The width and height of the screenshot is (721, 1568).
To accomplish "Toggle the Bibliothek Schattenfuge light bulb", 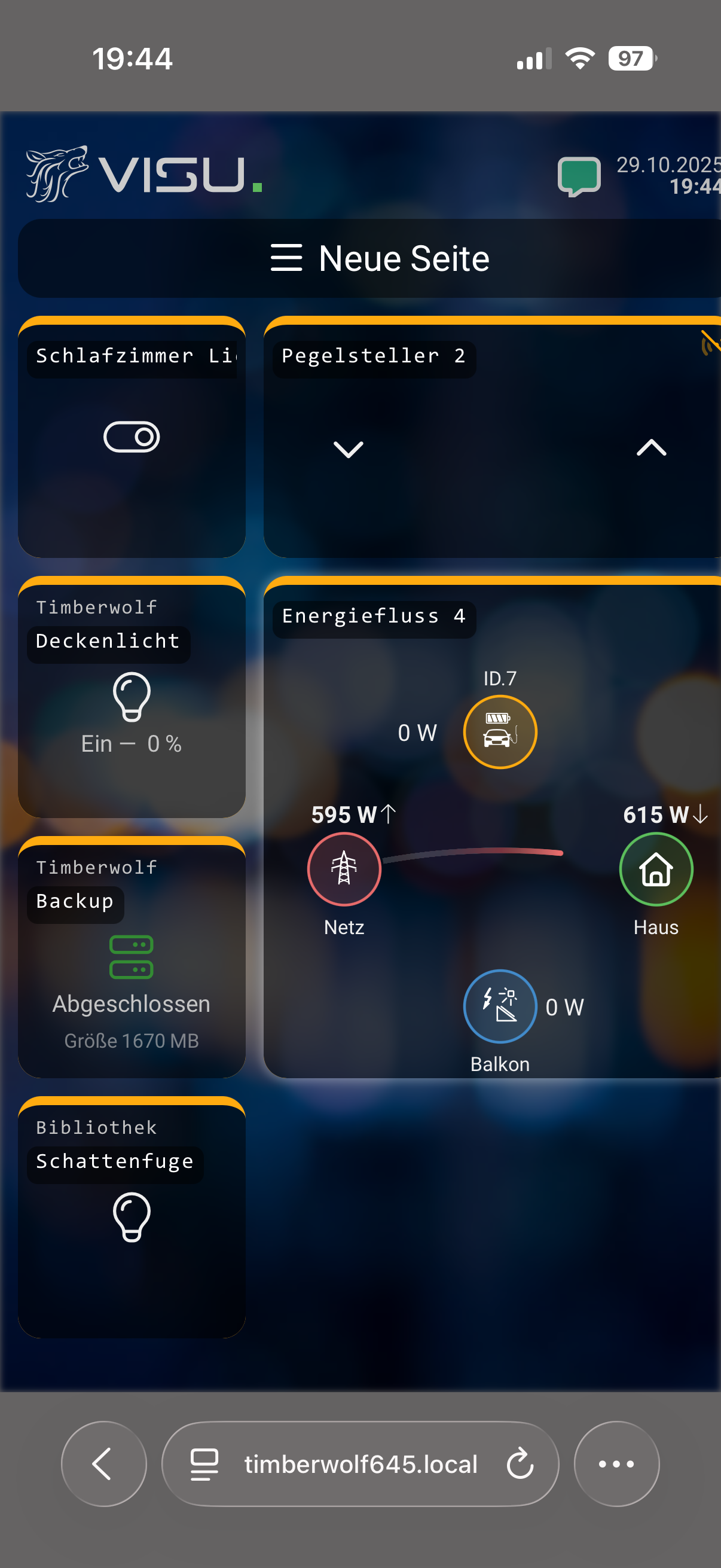I will (132, 1217).
